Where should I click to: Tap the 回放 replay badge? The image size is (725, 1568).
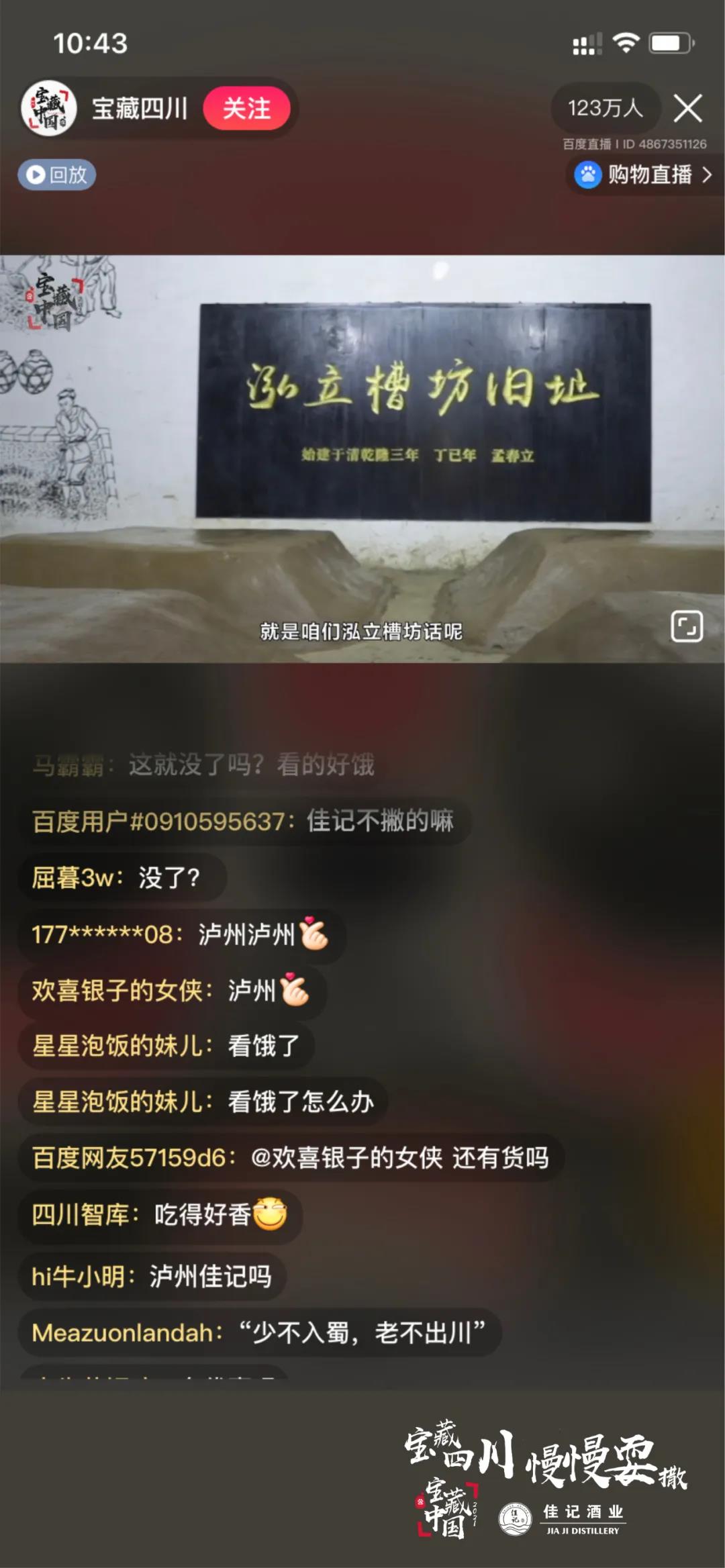click(57, 175)
